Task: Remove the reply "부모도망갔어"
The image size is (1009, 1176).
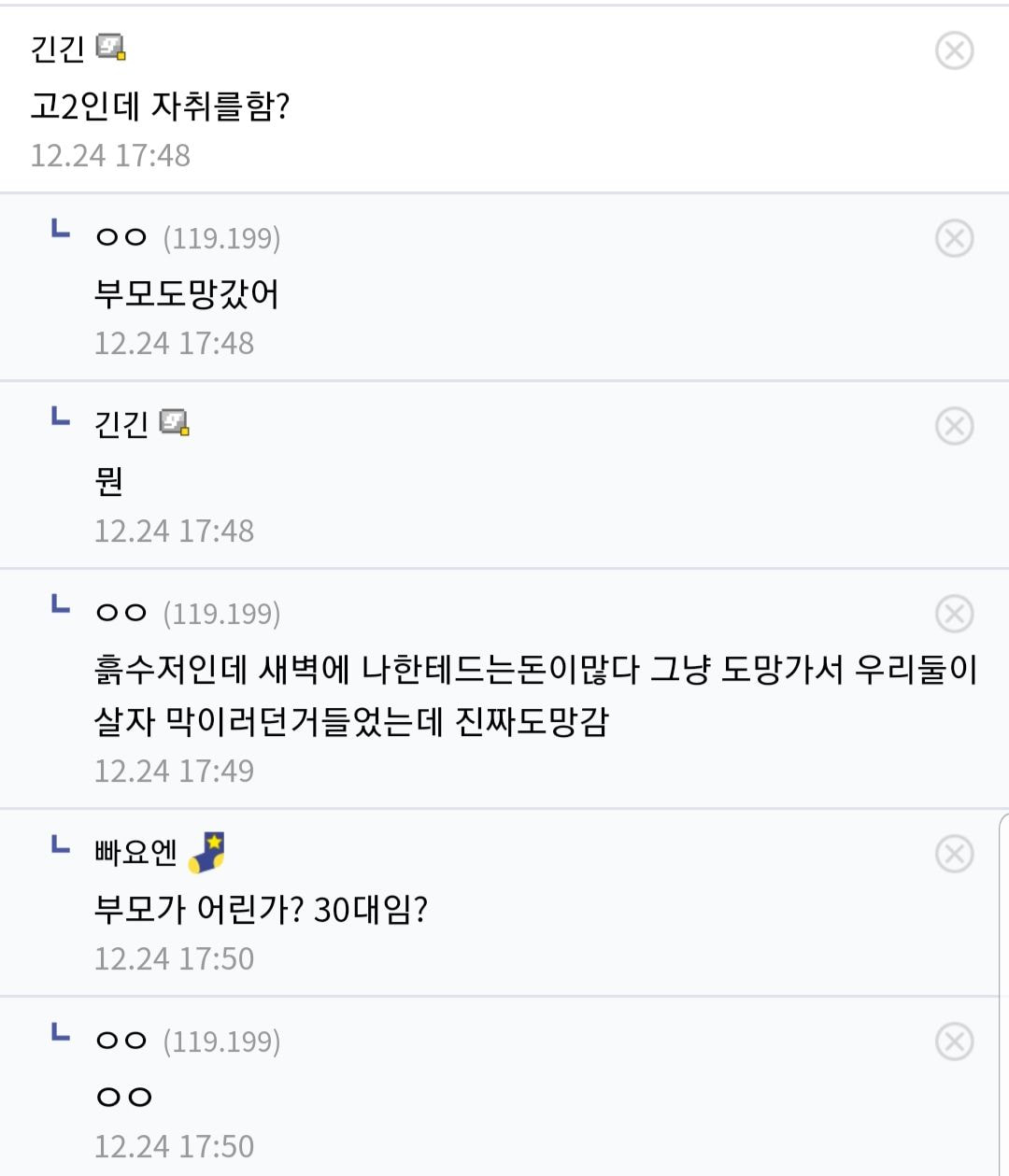Action: coord(954,238)
